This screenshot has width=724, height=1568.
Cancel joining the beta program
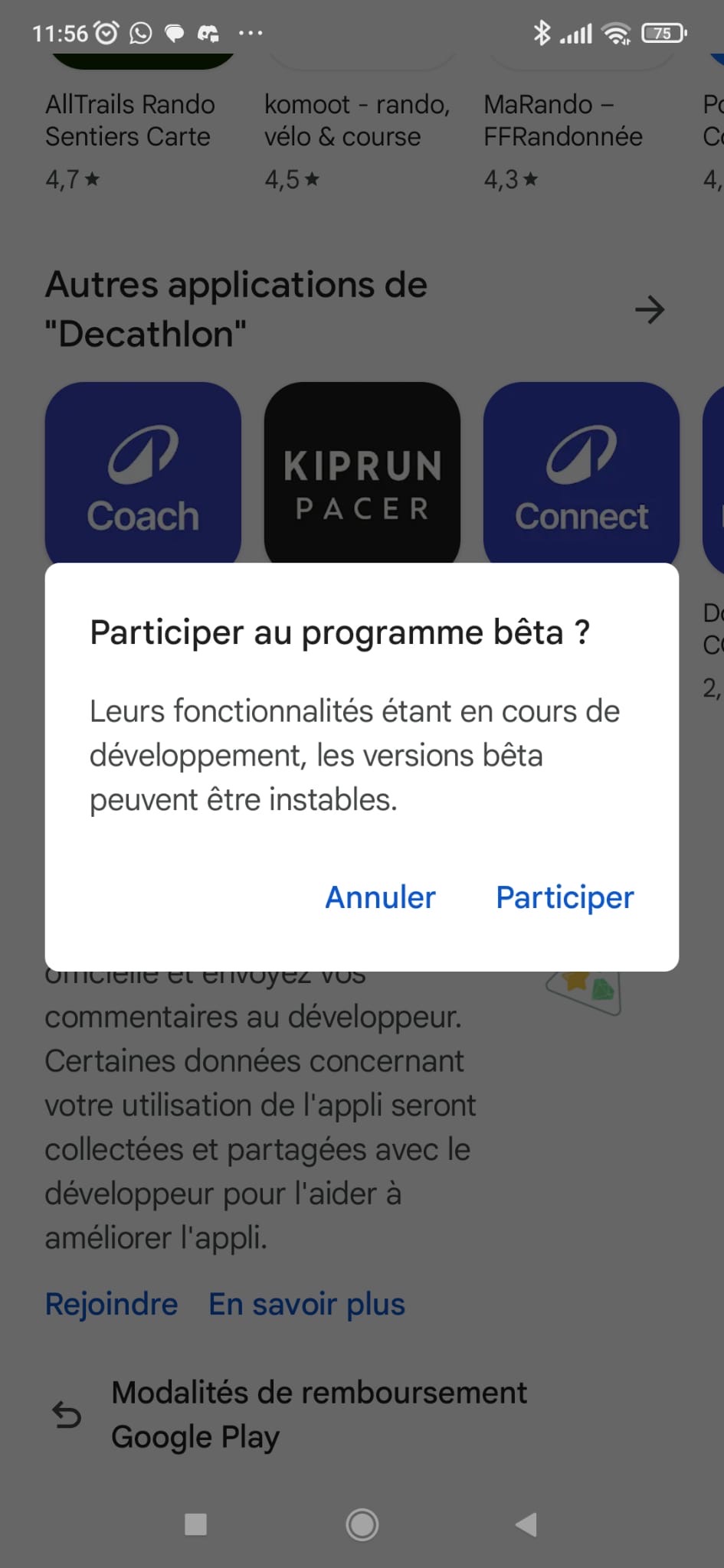(380, 897)
